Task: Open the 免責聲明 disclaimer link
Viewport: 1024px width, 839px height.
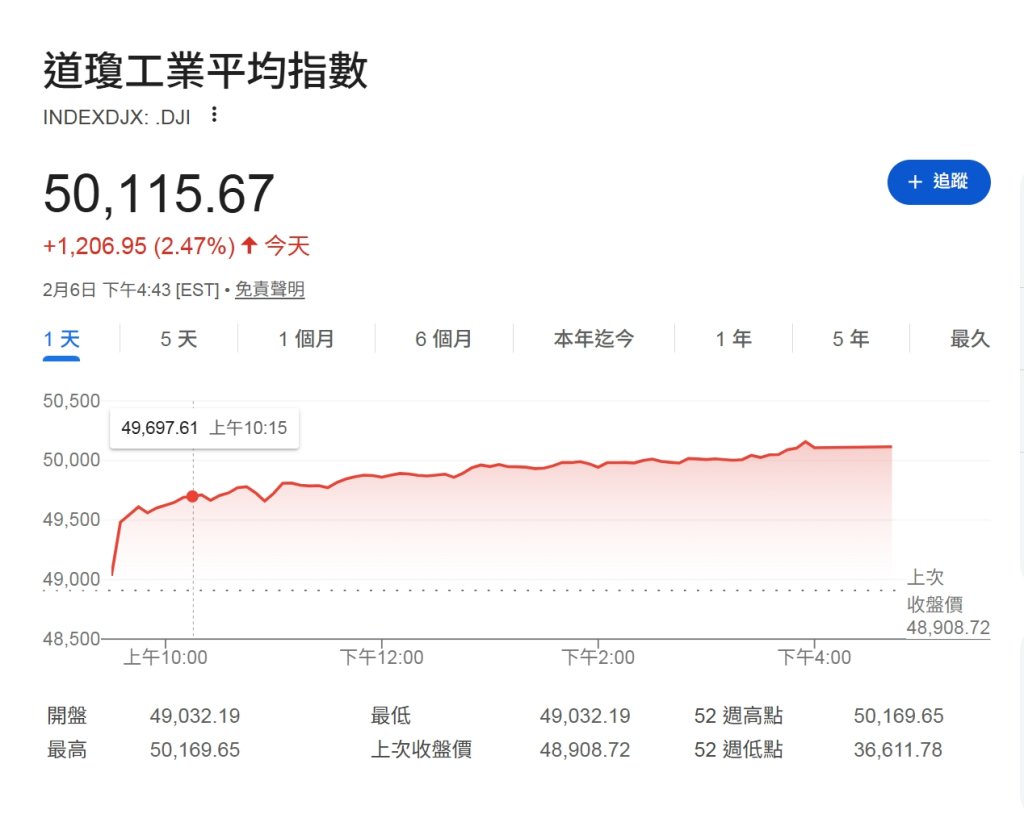Action: (270, 290)
